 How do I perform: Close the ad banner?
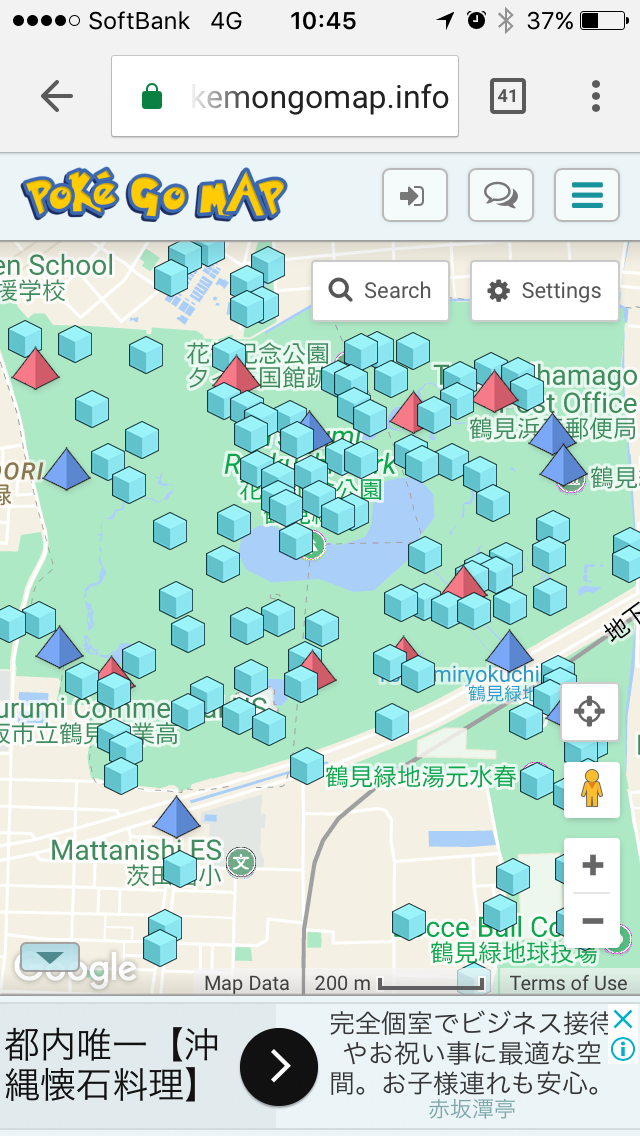coord(622,1020)
